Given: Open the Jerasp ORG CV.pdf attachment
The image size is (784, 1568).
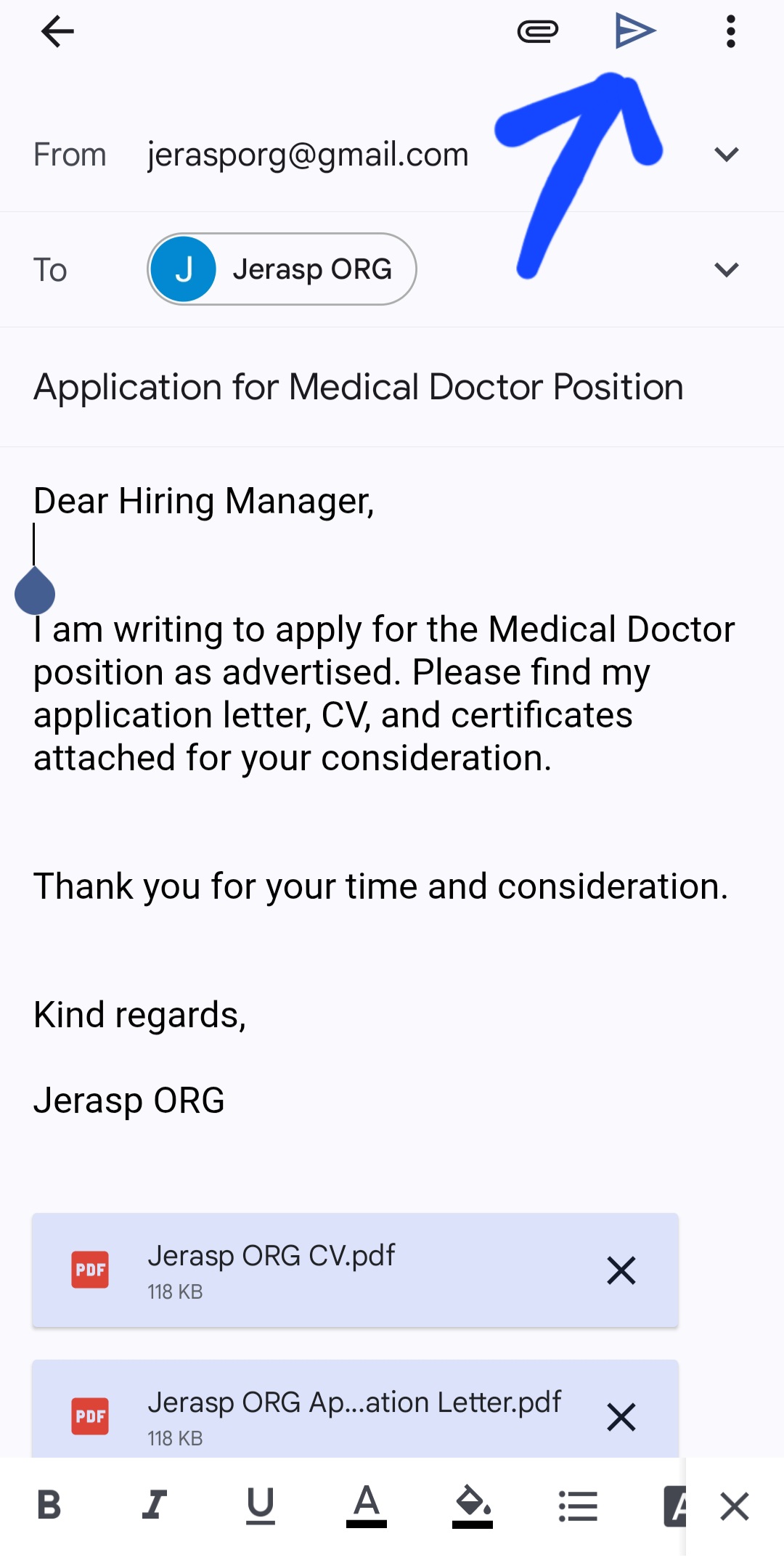Looking at the screenshot, I should pos(271,1269).
